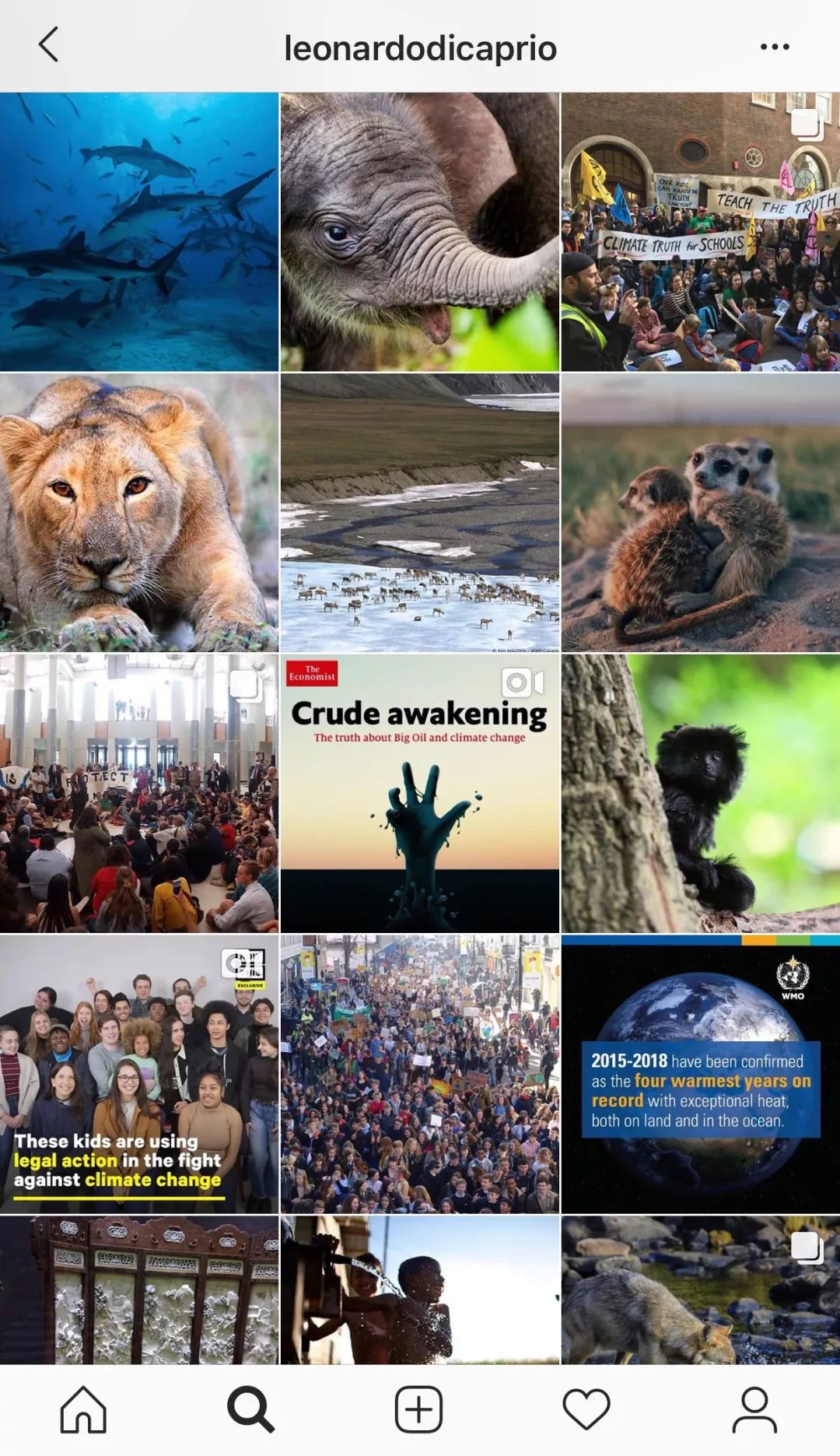
Task: Open the Climate Truth for Schools protest post
Action: 701,232
